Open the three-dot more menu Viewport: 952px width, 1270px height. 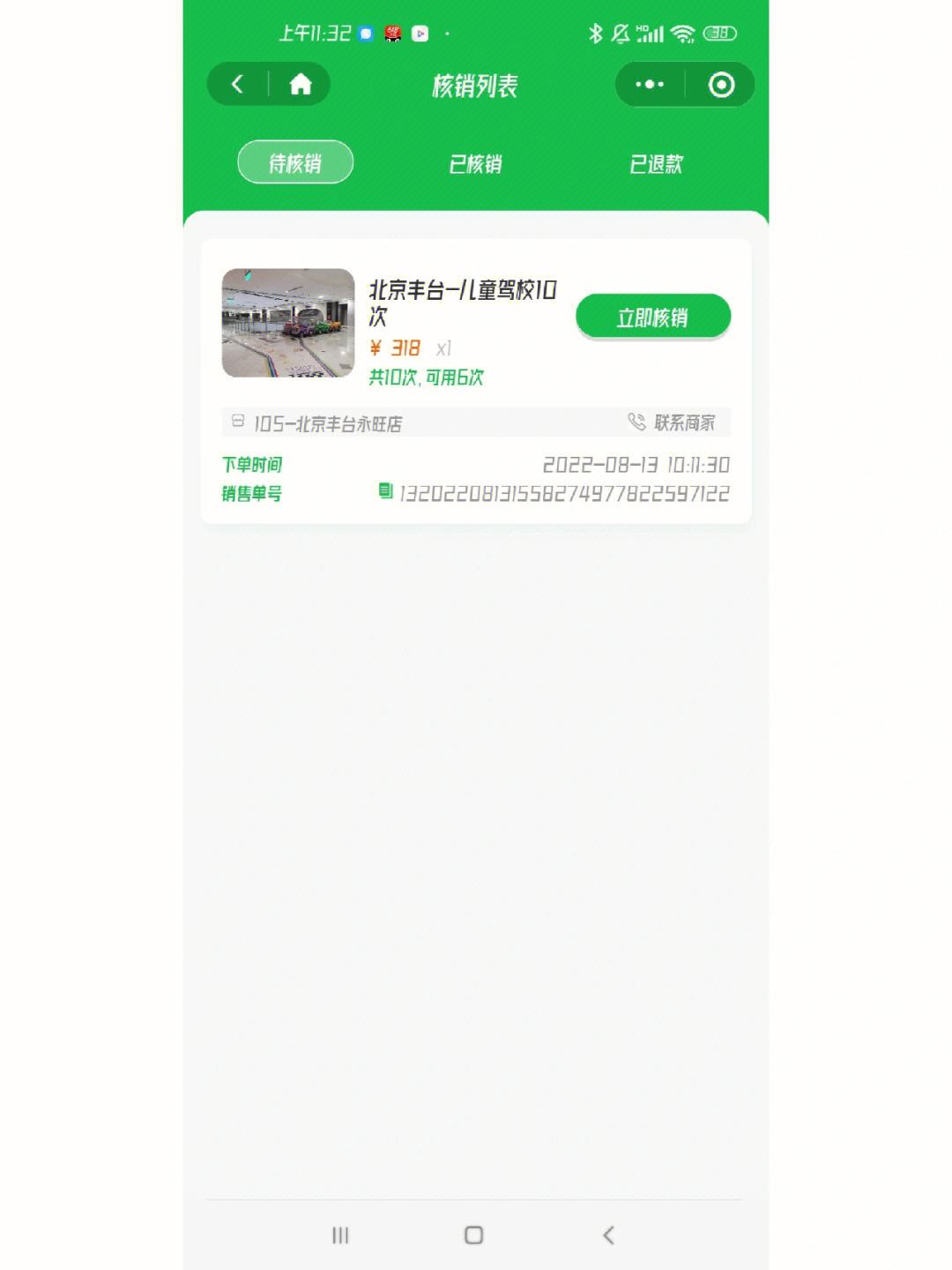click(650, 85)
